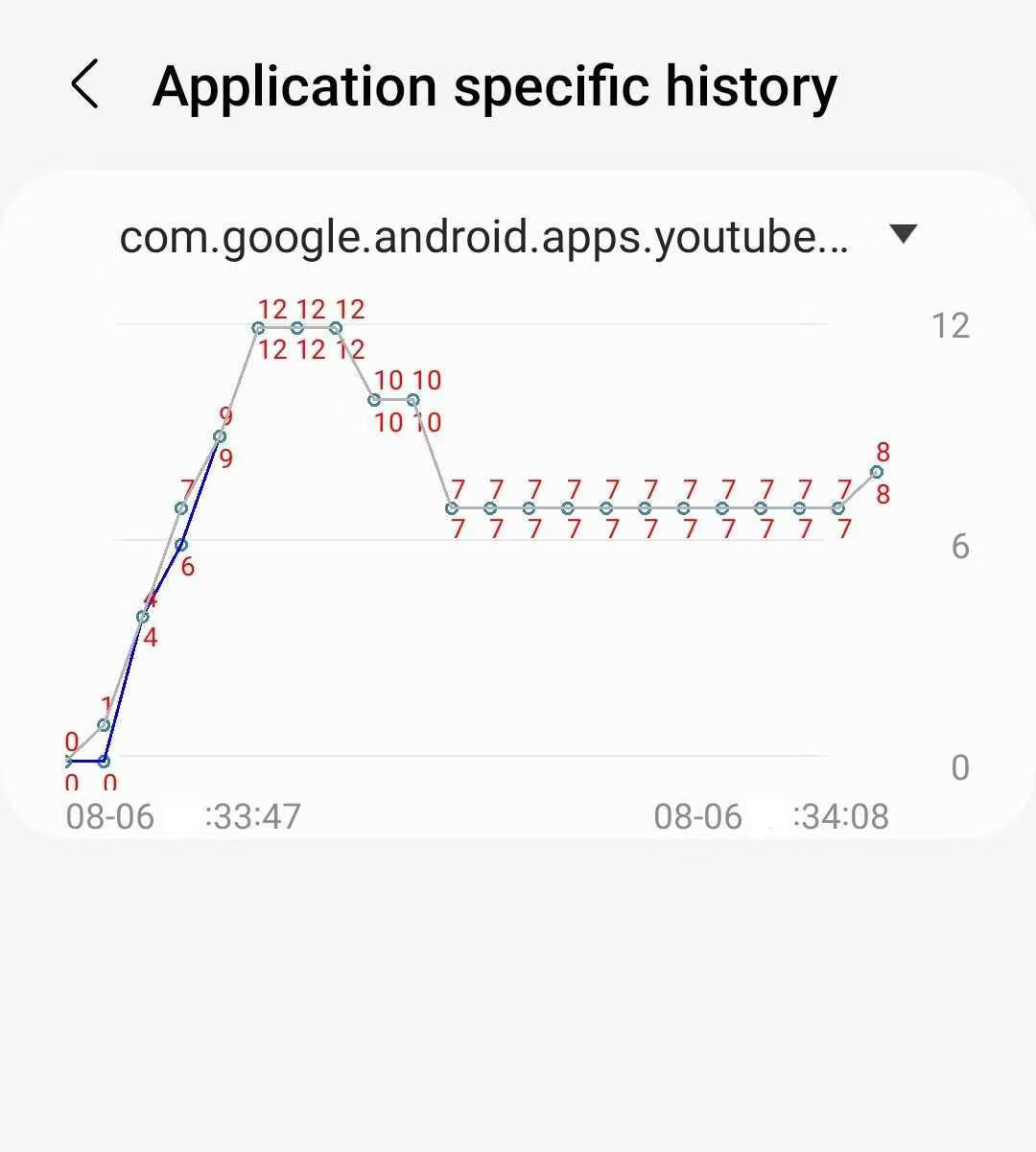Go back from Application specific history
This screenshot has width=1036, height=1152.
pos(85,84)
